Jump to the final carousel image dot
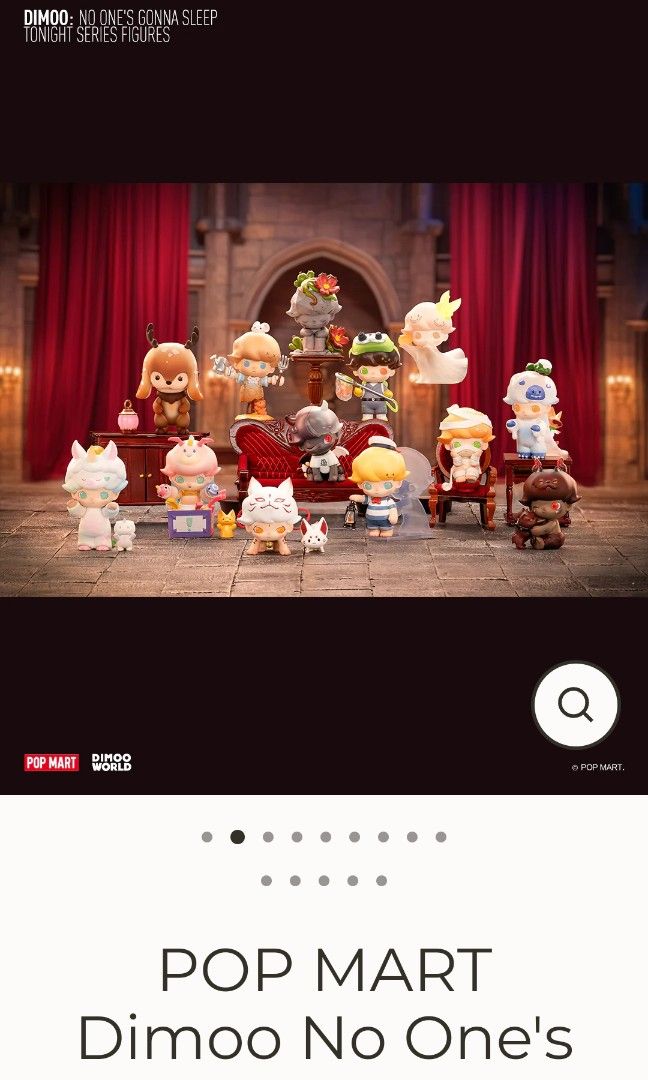The width and height of the screenshot is (648, 1080). tap(381, 881)
